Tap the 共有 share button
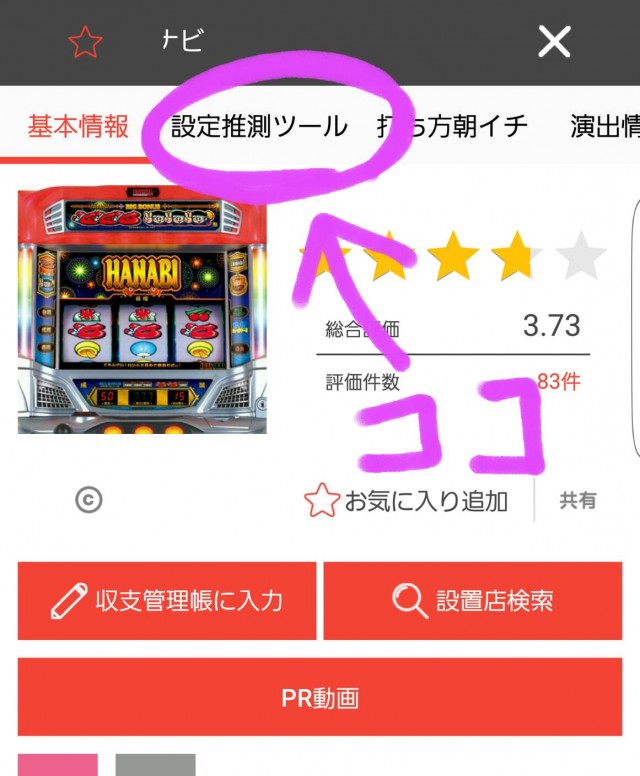The image size is (640, 776). tap(578, 501)
